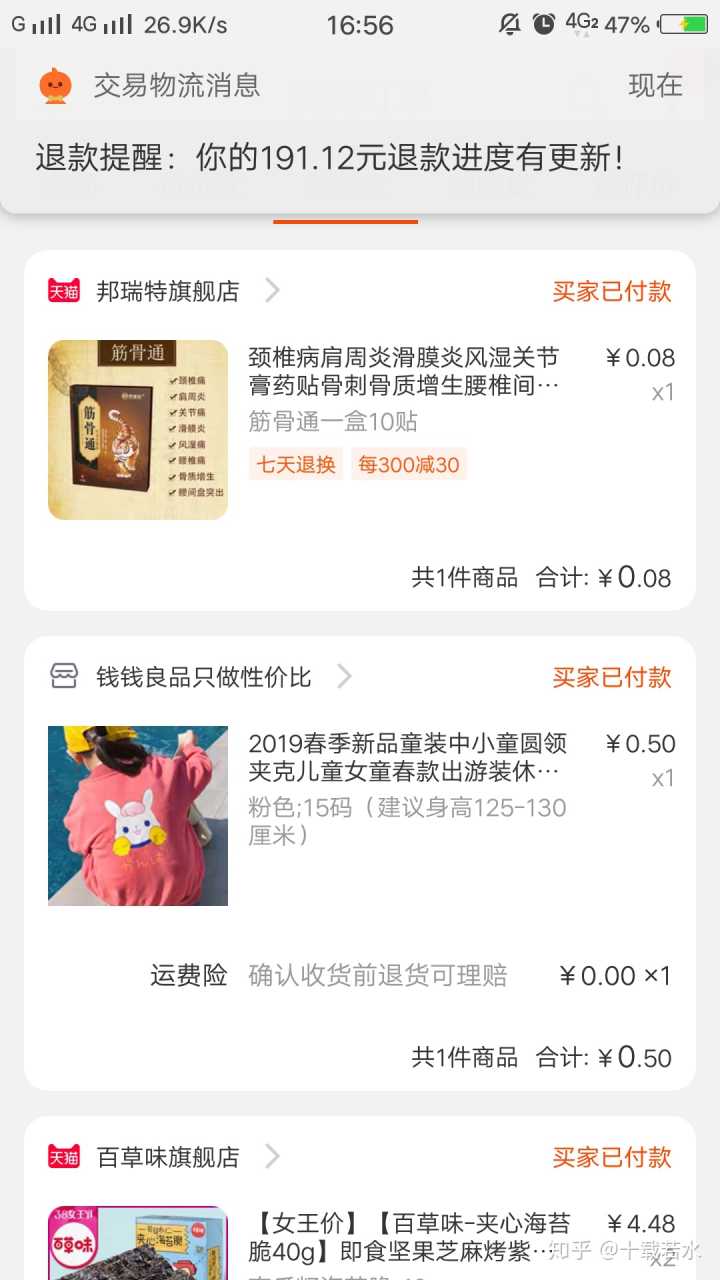Visit the 钱钱良品只做性价比 shop
720x1280 pixels.
click(x=203, y=677)
